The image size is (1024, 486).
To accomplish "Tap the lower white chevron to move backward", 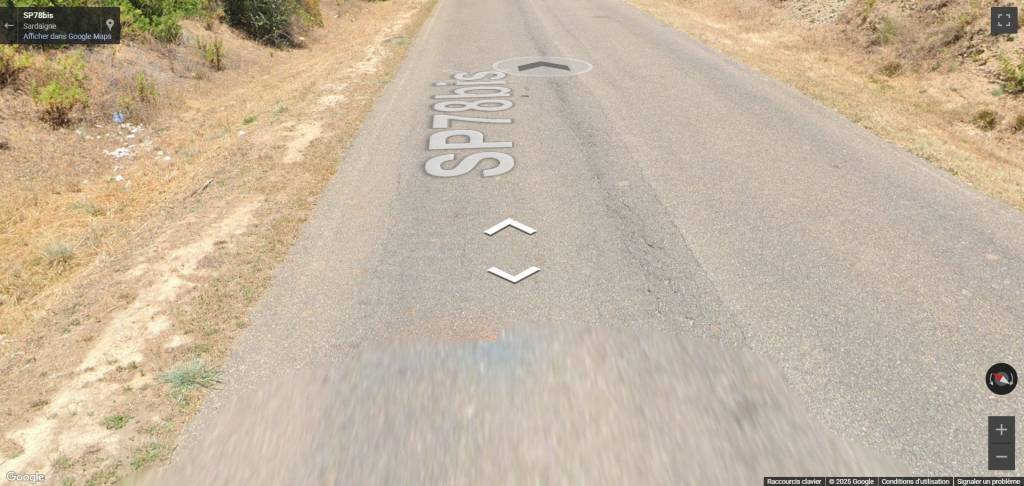I will (x=513, y=273).
